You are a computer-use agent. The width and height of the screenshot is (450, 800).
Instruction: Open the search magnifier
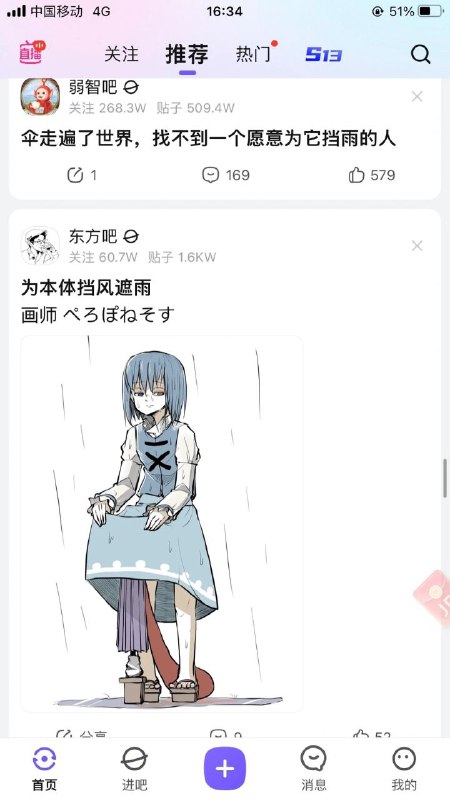point(420,54)
